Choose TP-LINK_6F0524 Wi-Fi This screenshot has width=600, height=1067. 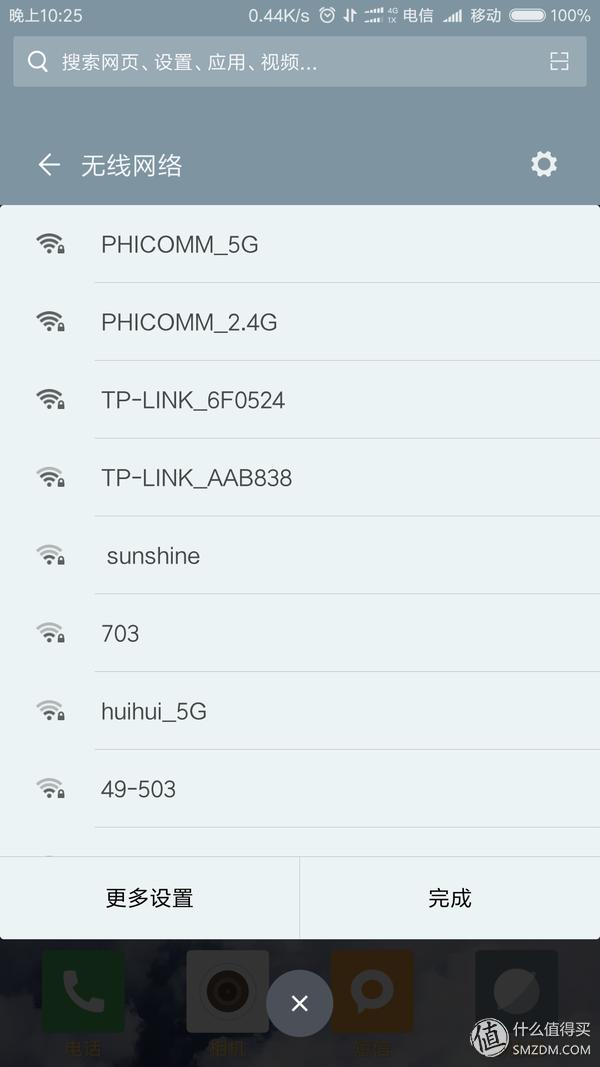[x=300, y=400]
